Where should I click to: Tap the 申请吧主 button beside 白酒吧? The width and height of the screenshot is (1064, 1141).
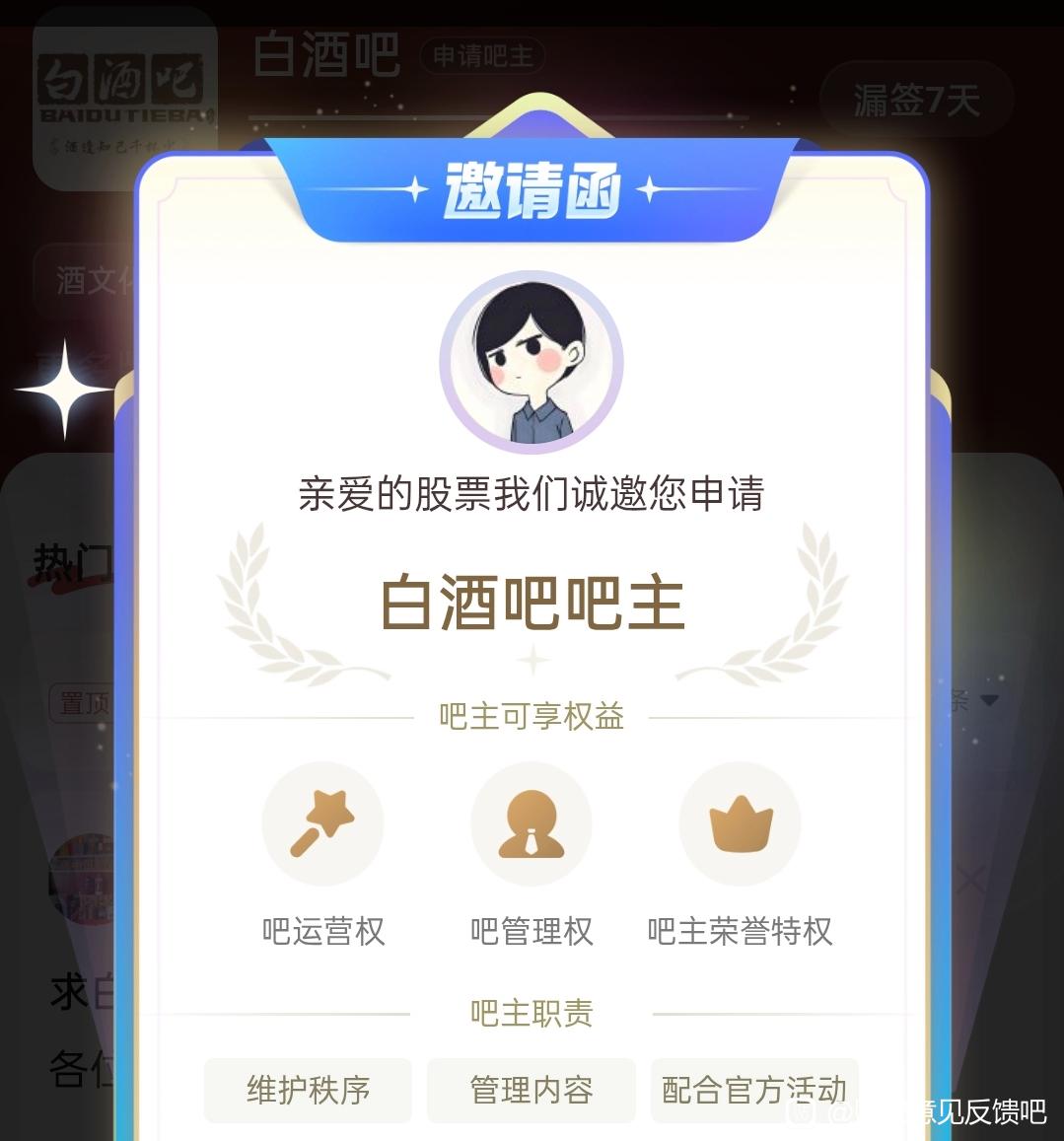(x=482, y=56)
